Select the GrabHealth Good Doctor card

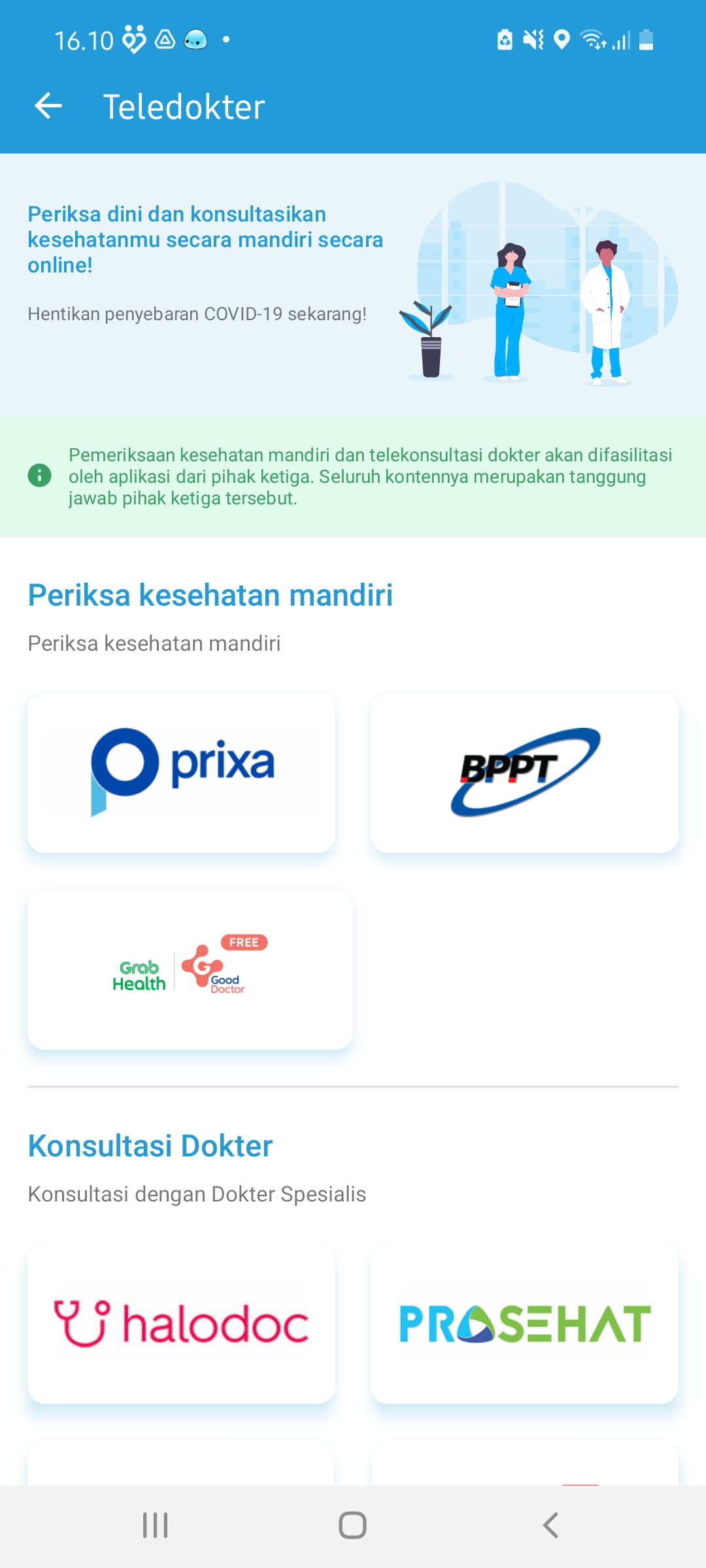click(190, 969)
